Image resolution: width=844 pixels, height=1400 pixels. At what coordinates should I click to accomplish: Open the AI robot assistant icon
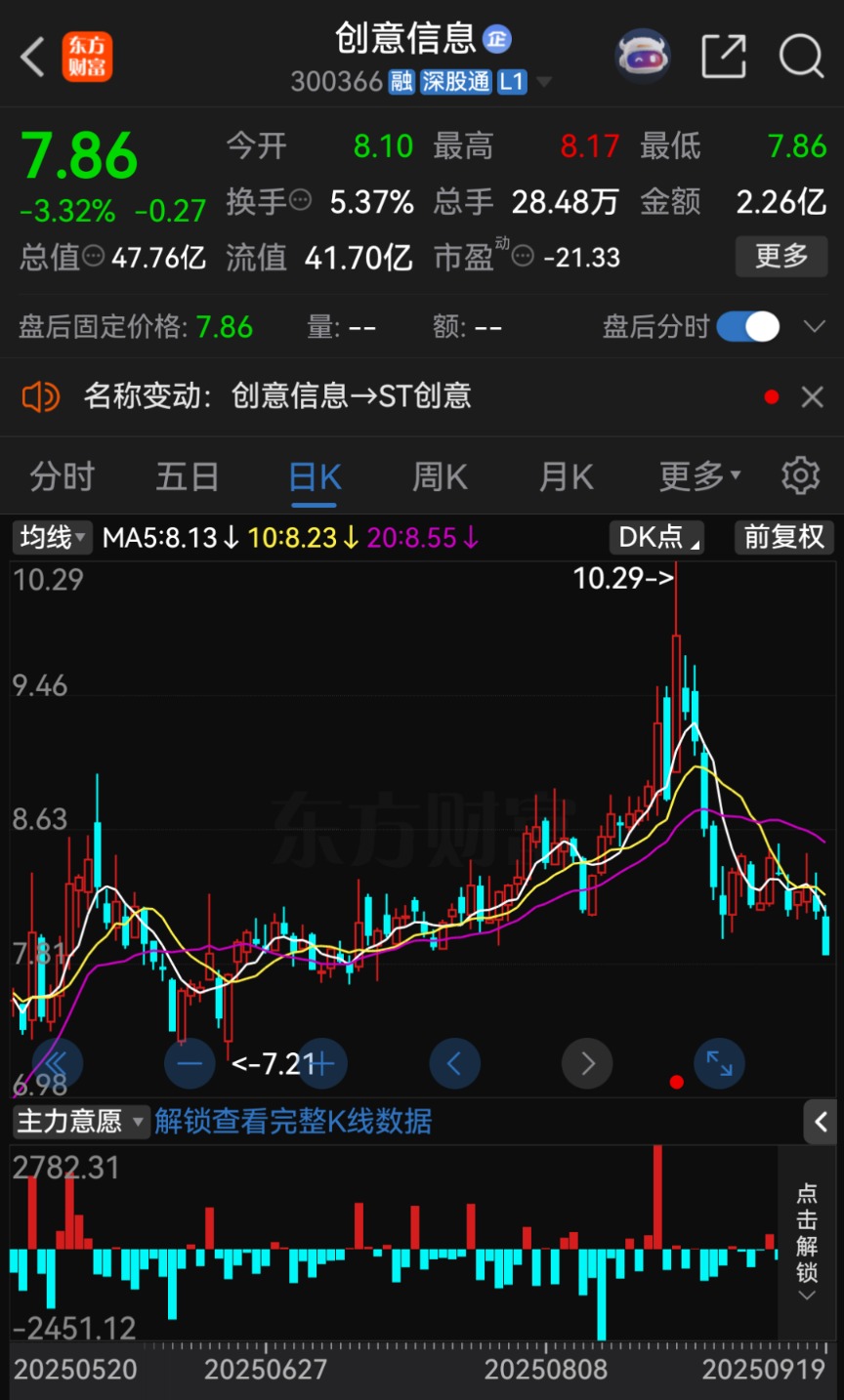(x=643, y=56)
